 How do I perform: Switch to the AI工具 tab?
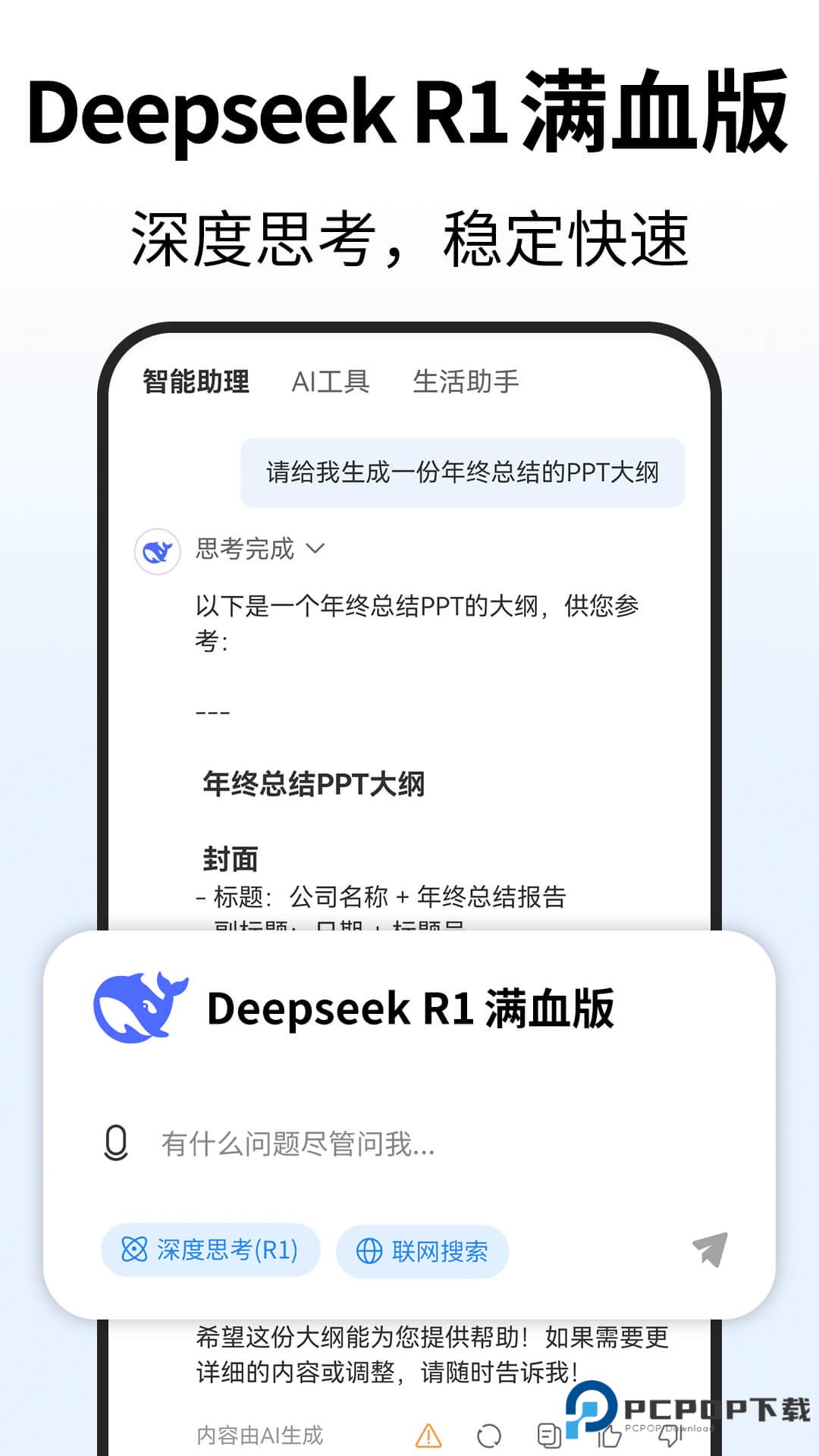pyautogui.click(x=331, y=381)
